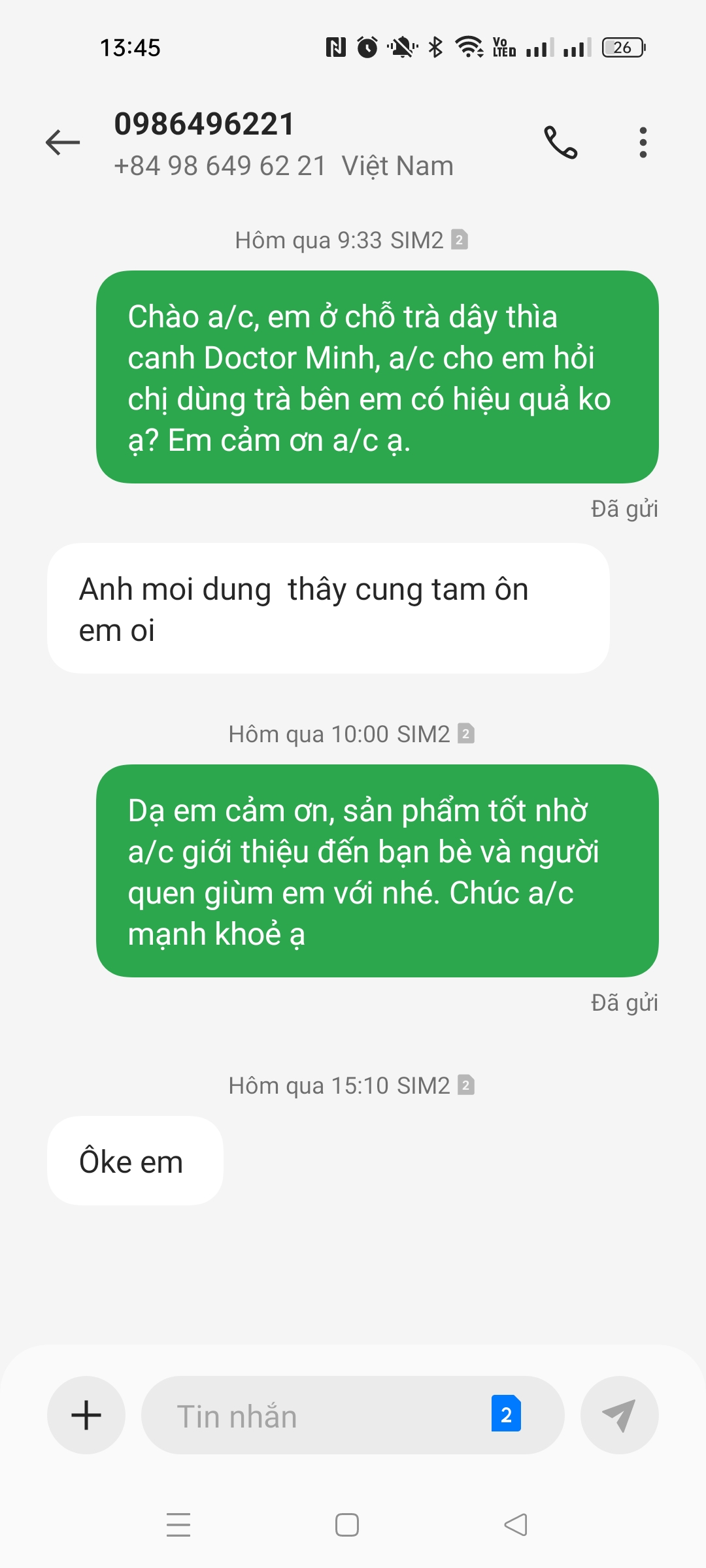Focus the Tin nhắn message field
This screenshot has height=1568, width=706.
314,1416
